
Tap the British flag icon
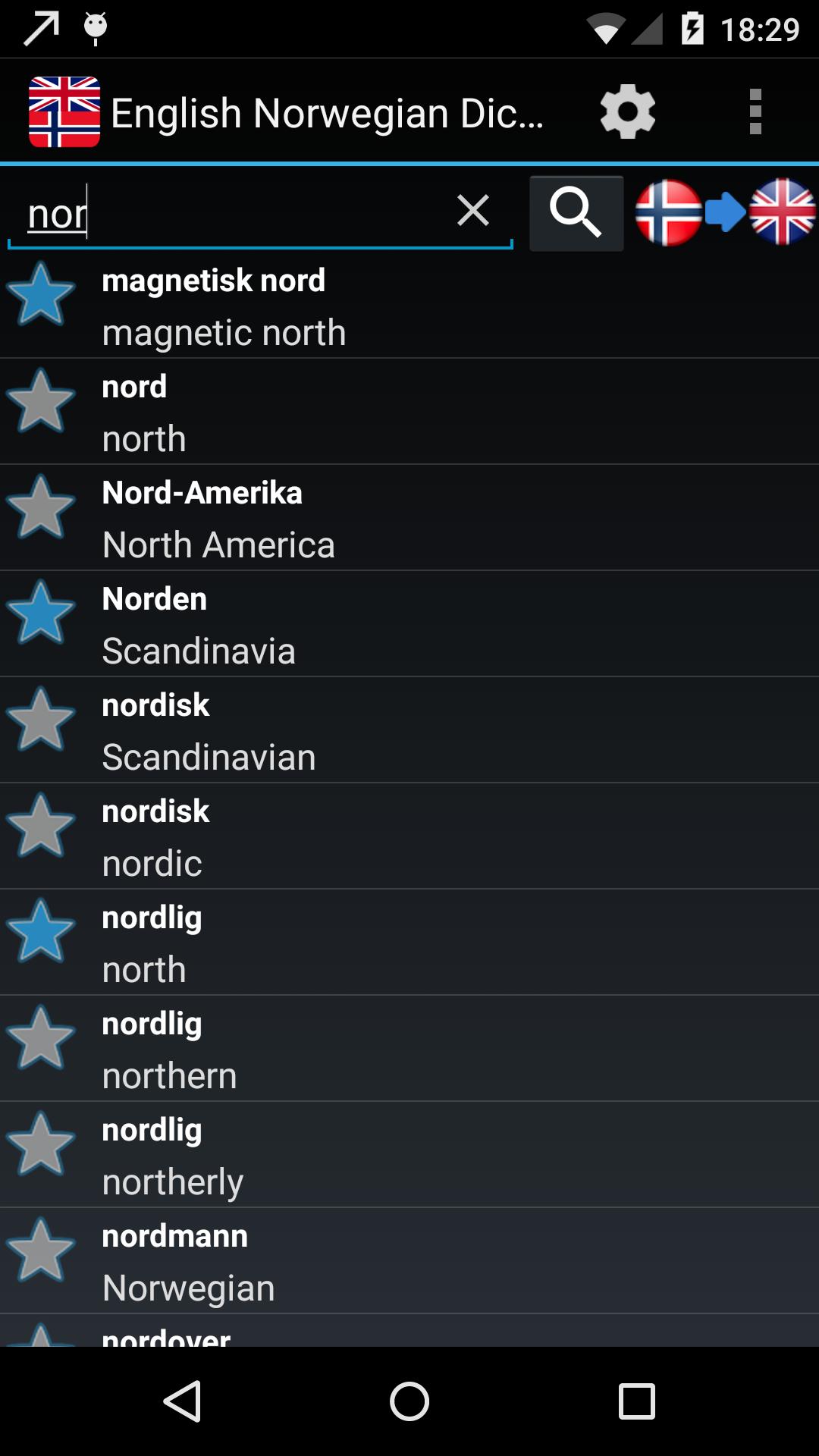[780, 213]
